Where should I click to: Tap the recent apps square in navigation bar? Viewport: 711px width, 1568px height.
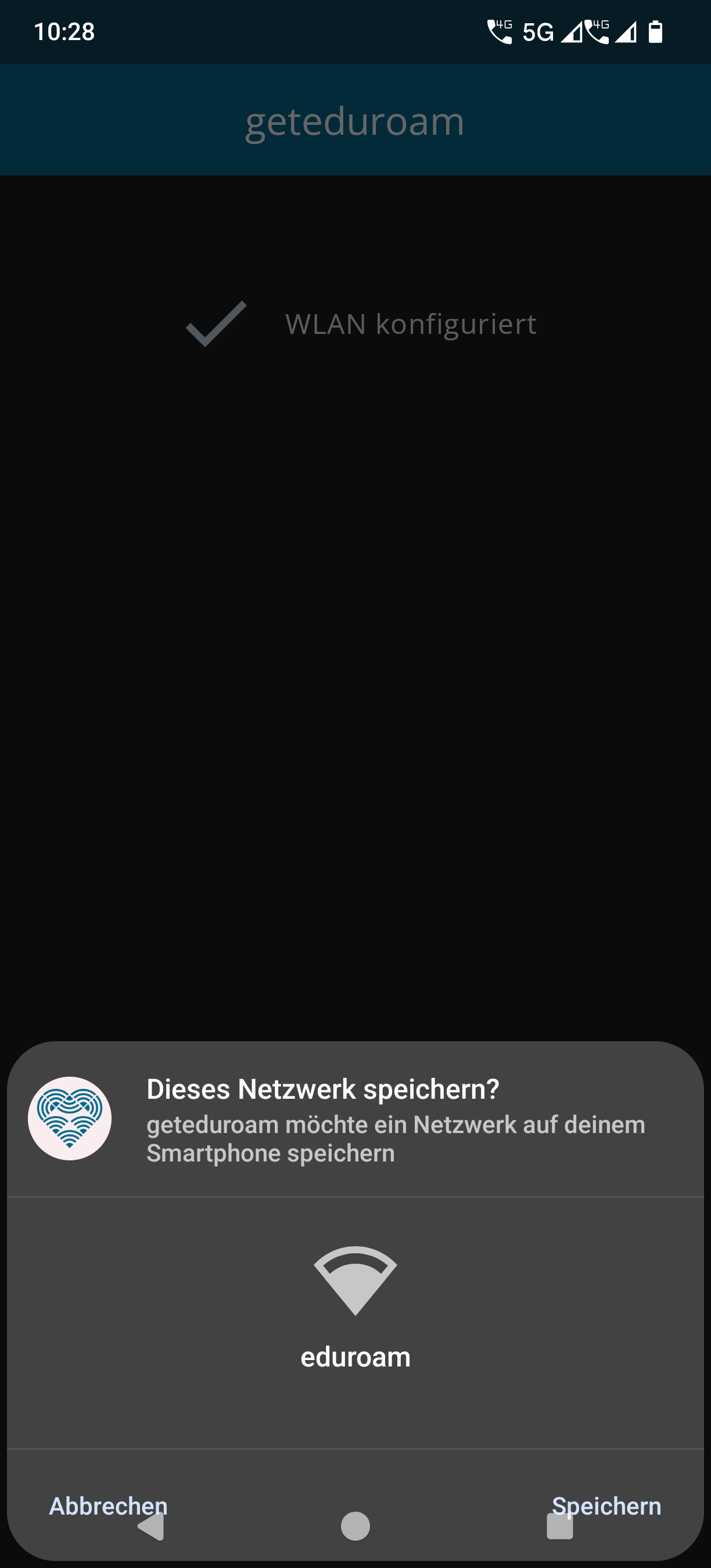click(560, 1527)
